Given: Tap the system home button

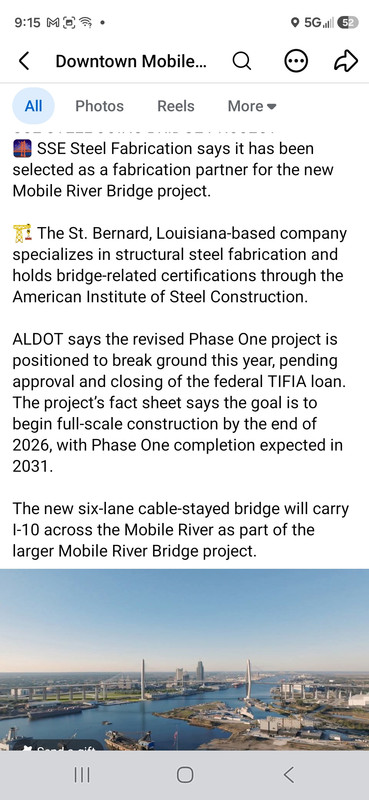Looking at the screenshot, I should [185, 775].
